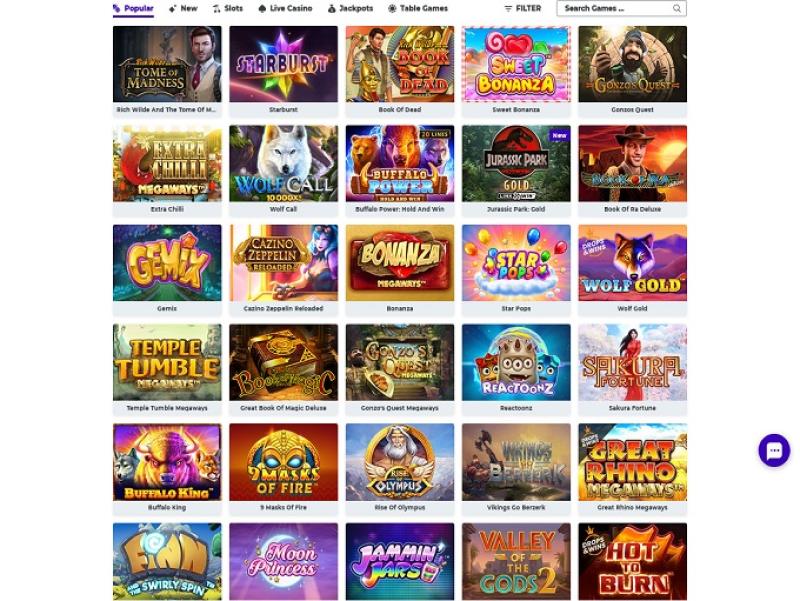Play Gonzos Quest

(x=632, y=64)
